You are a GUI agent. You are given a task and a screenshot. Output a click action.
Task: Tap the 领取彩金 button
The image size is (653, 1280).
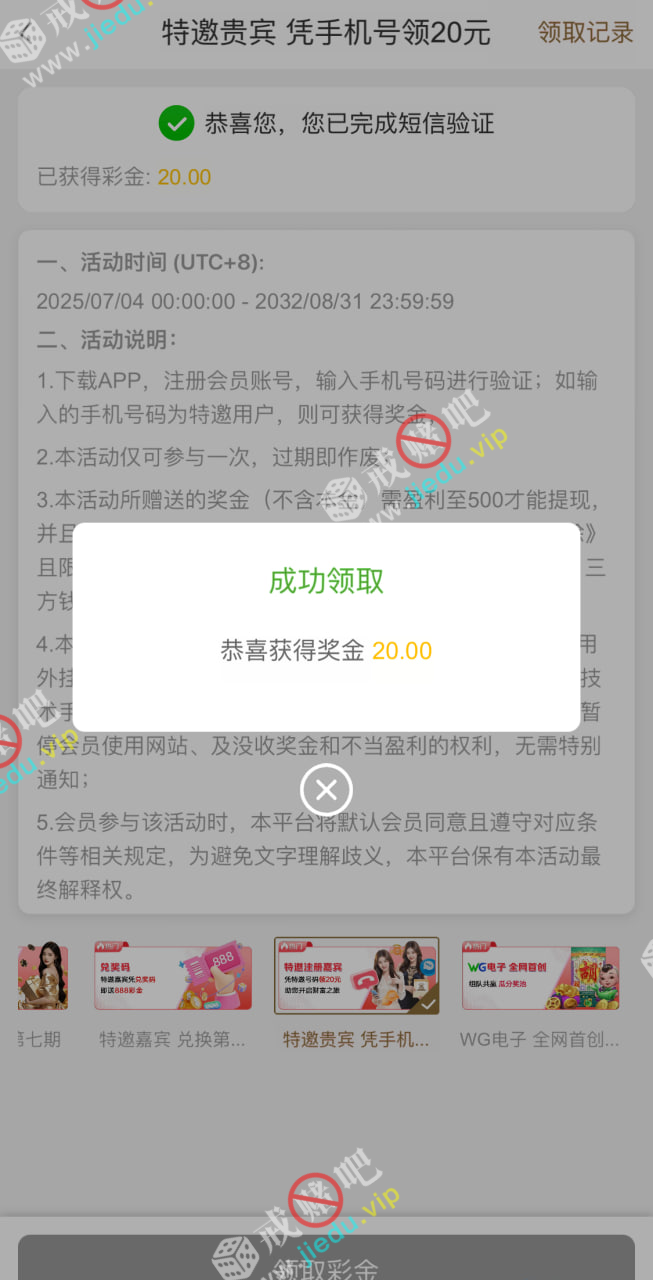326,1260
